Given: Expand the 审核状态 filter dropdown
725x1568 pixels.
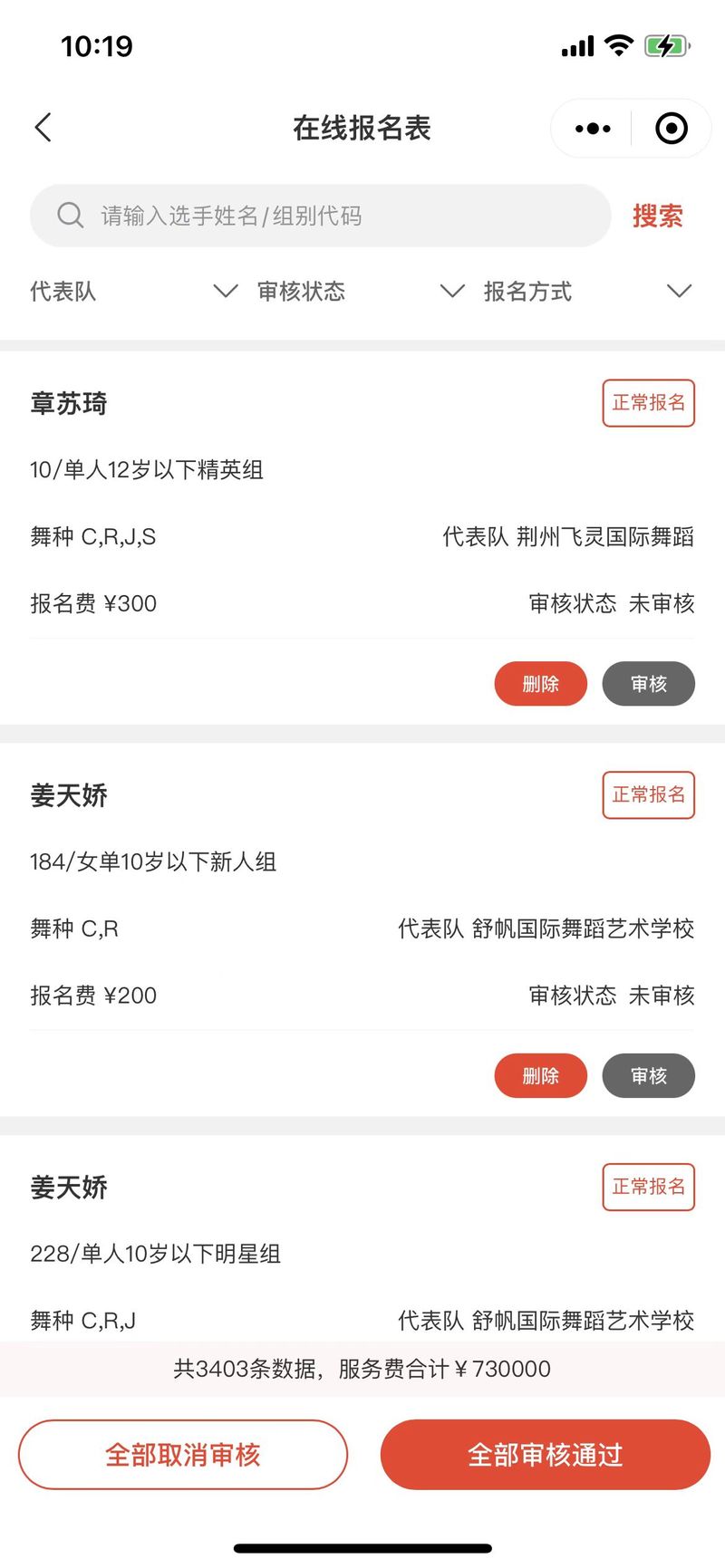Looking at the screenshot, I should click(x=361, y=291).
